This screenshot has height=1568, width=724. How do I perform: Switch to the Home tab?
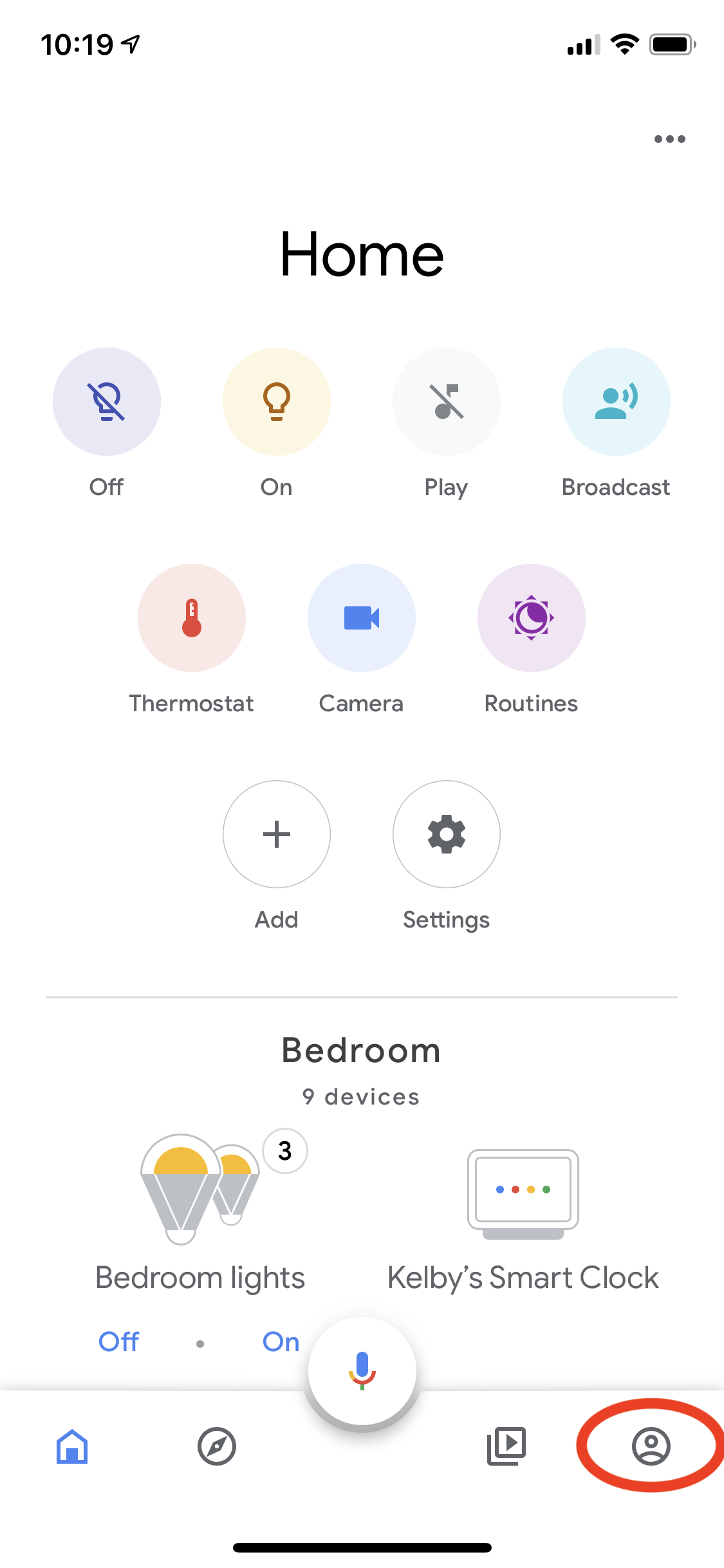point(72,1446)
